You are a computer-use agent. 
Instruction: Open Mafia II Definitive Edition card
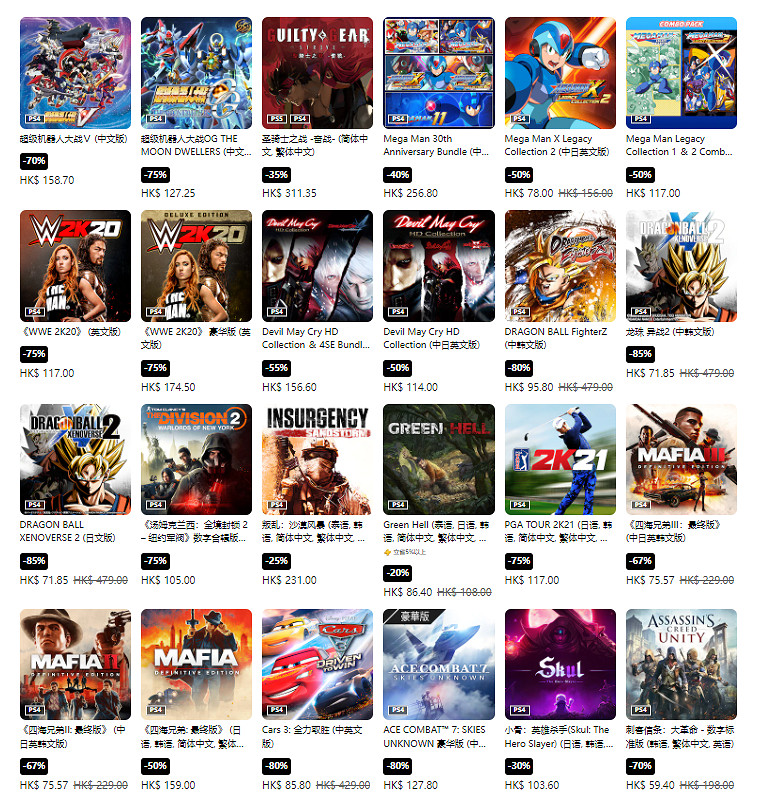75,664
